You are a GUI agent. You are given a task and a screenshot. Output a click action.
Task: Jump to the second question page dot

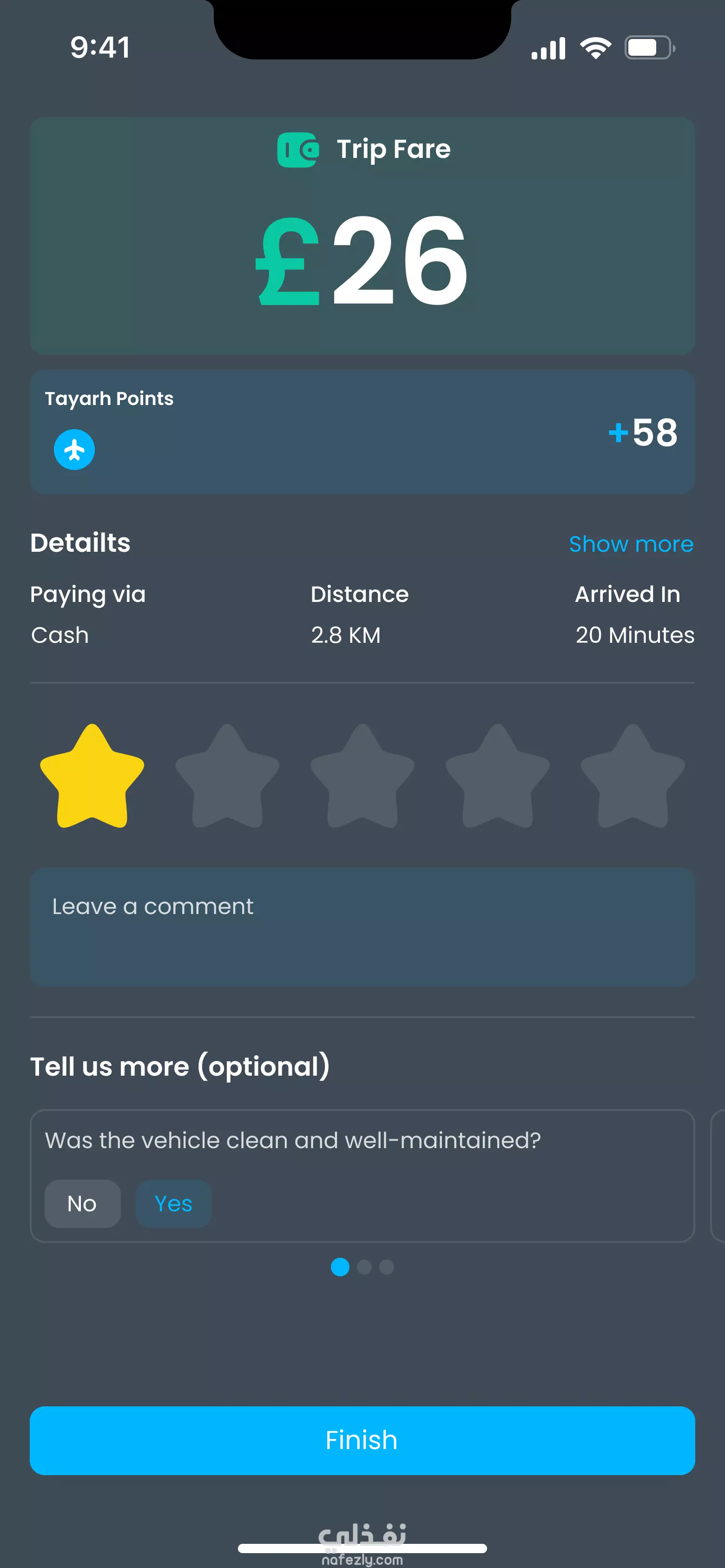tap(364, 1267)
